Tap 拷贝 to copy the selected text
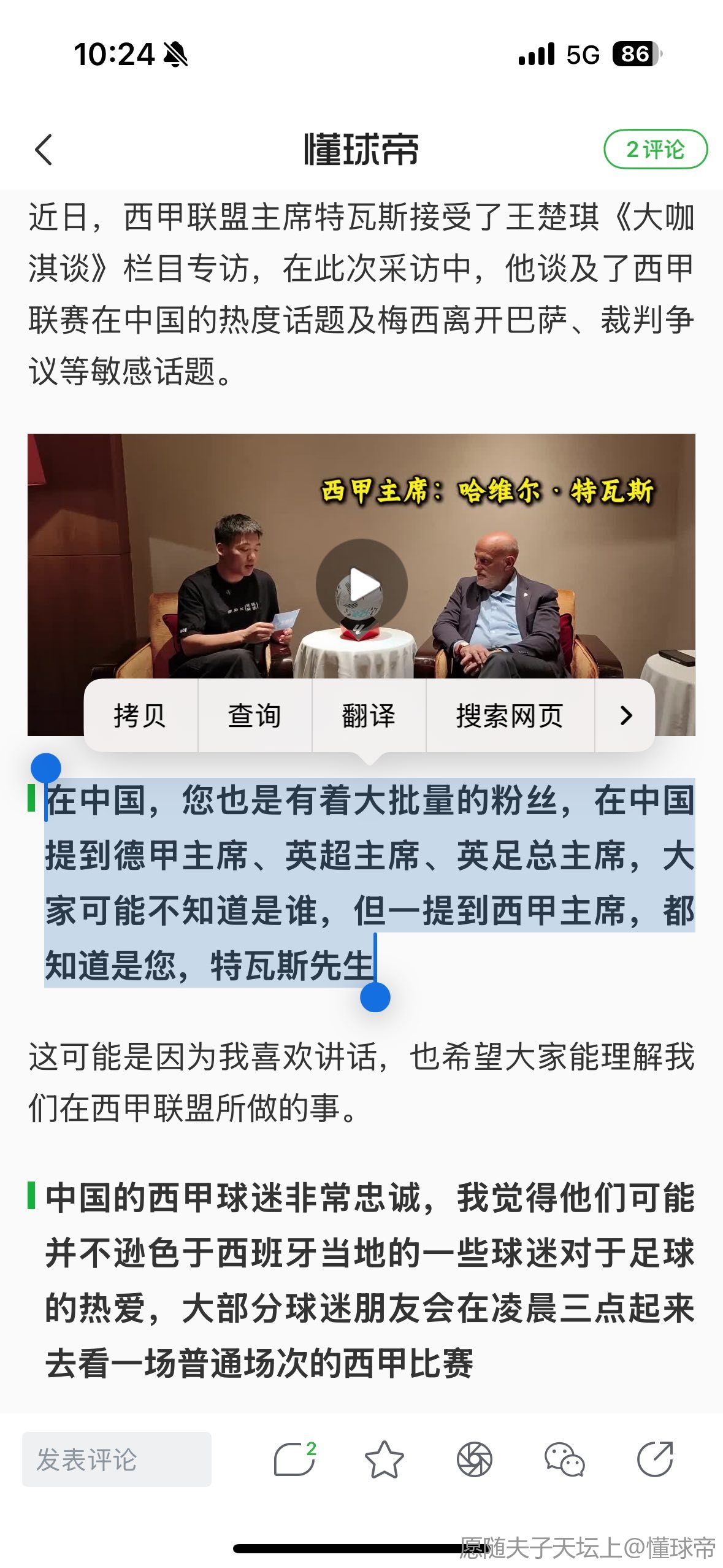This screenshot has height=1568, width=723. [x=140, y=715]
